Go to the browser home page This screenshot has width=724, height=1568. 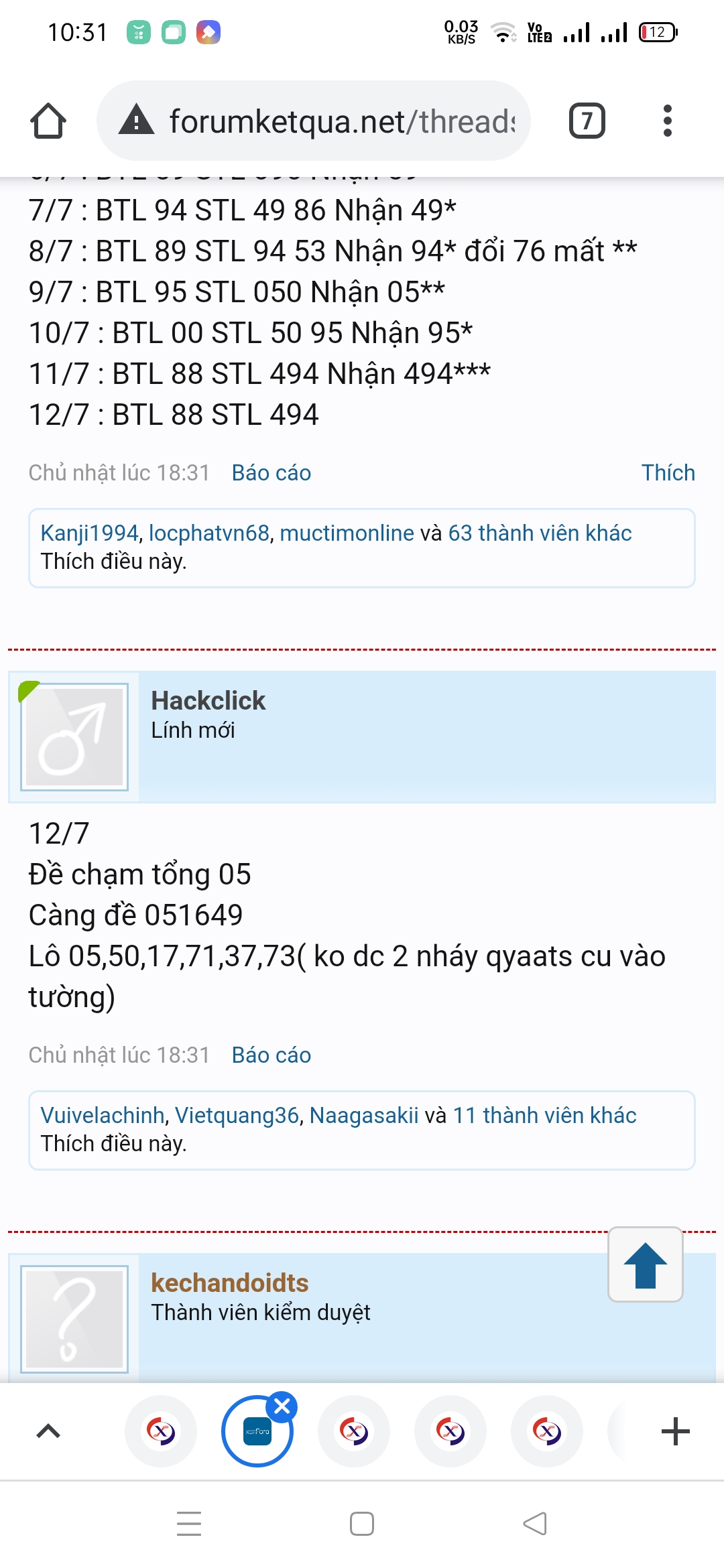click(48, 121)
